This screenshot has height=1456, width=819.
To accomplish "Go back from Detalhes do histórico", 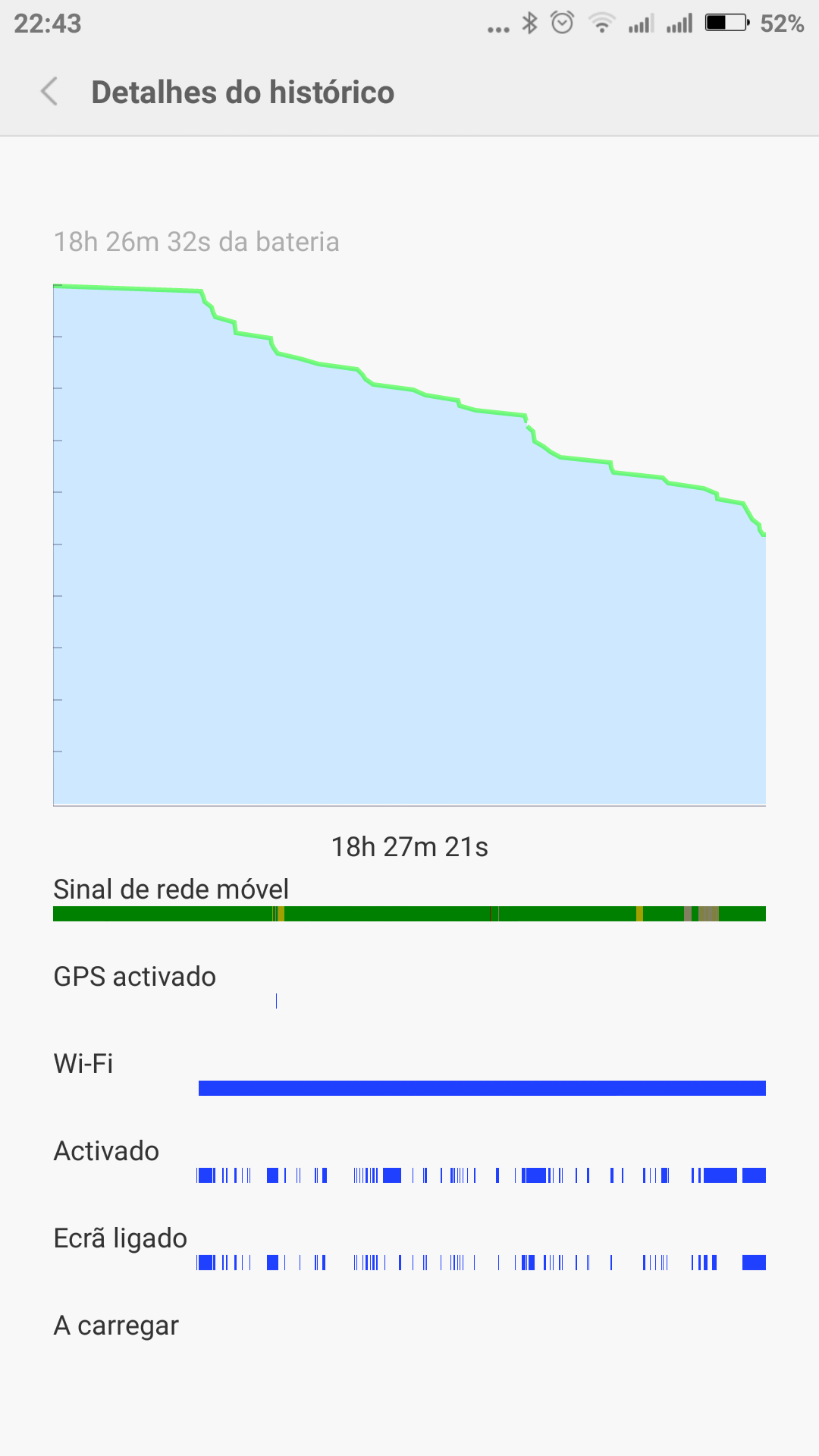I will 49,92.
